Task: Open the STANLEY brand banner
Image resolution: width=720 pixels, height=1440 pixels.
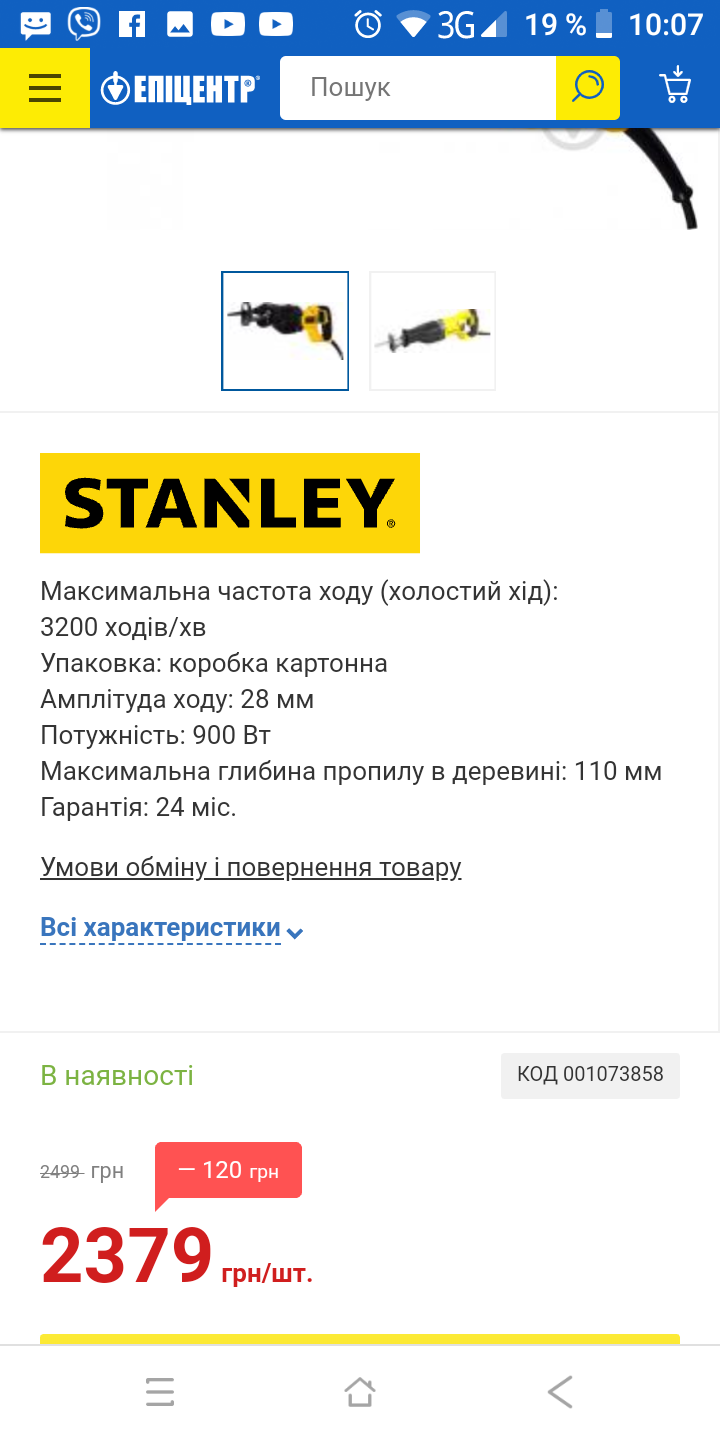Action: pos(230,503)
